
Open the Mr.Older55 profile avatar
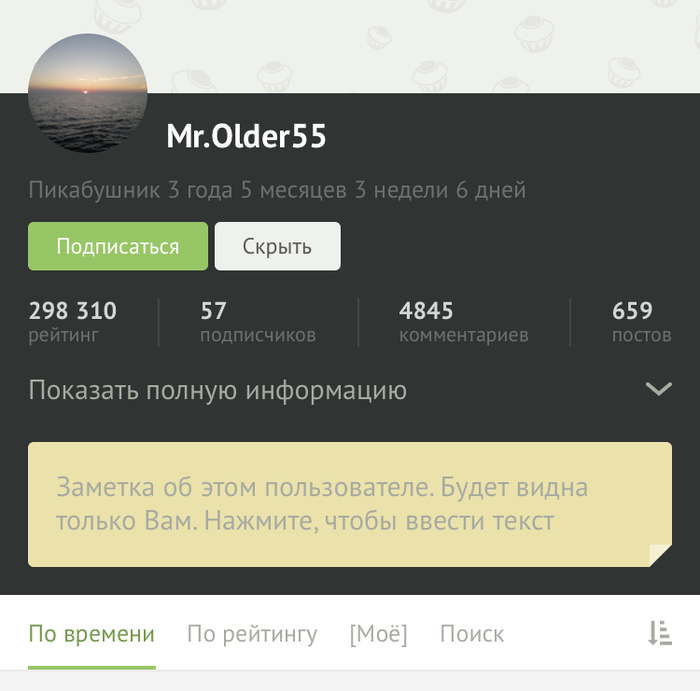tap(88, 93)
